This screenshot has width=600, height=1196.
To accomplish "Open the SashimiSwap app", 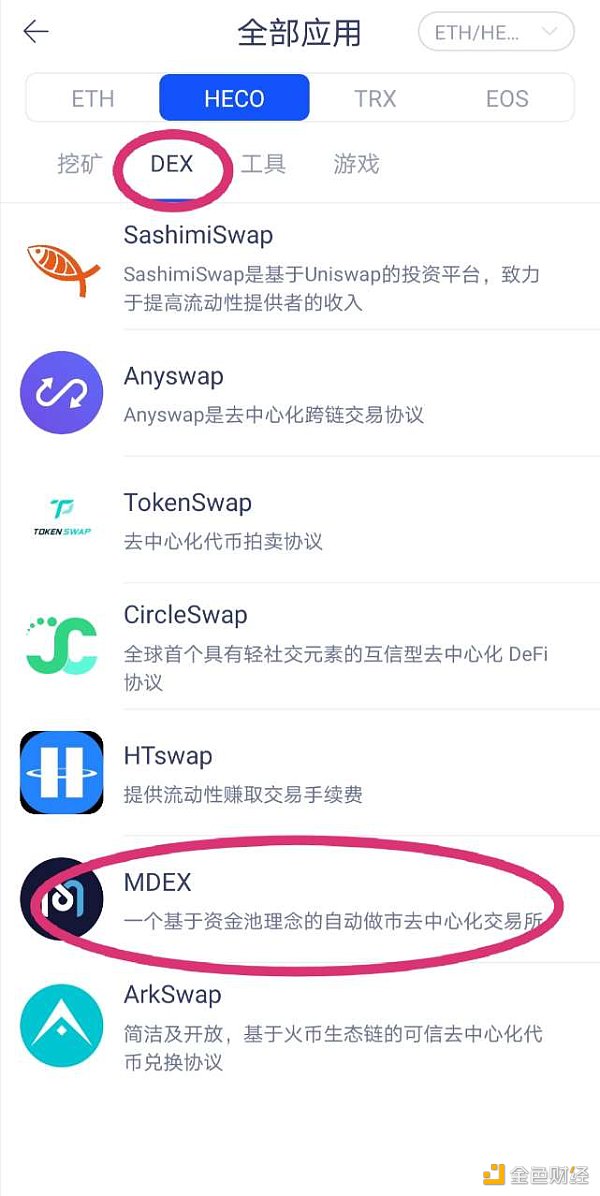I will pyautogui.click(x=300, y=268).
